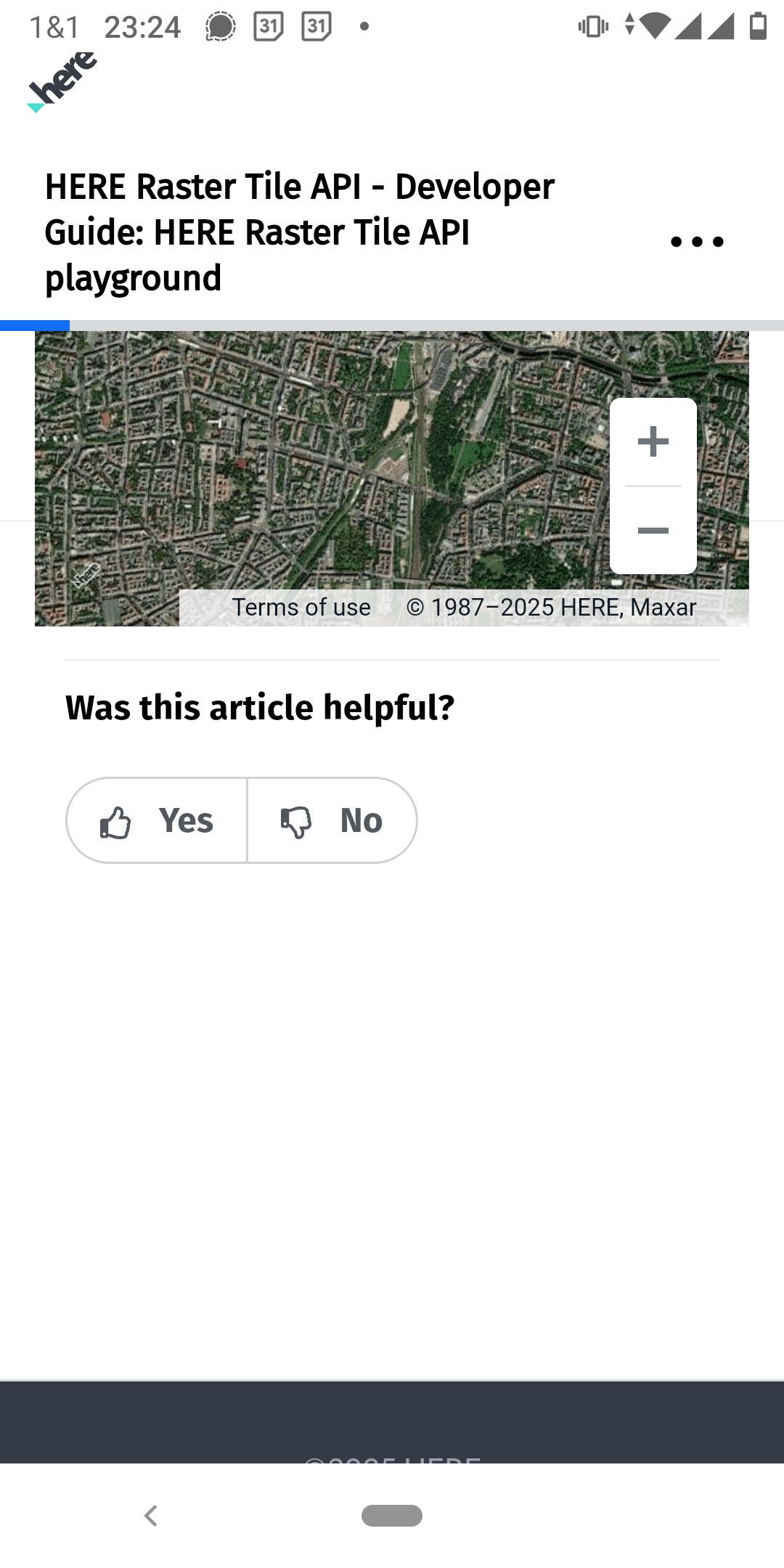
Task: Zoom out of the map
Action: click(653, 531)
